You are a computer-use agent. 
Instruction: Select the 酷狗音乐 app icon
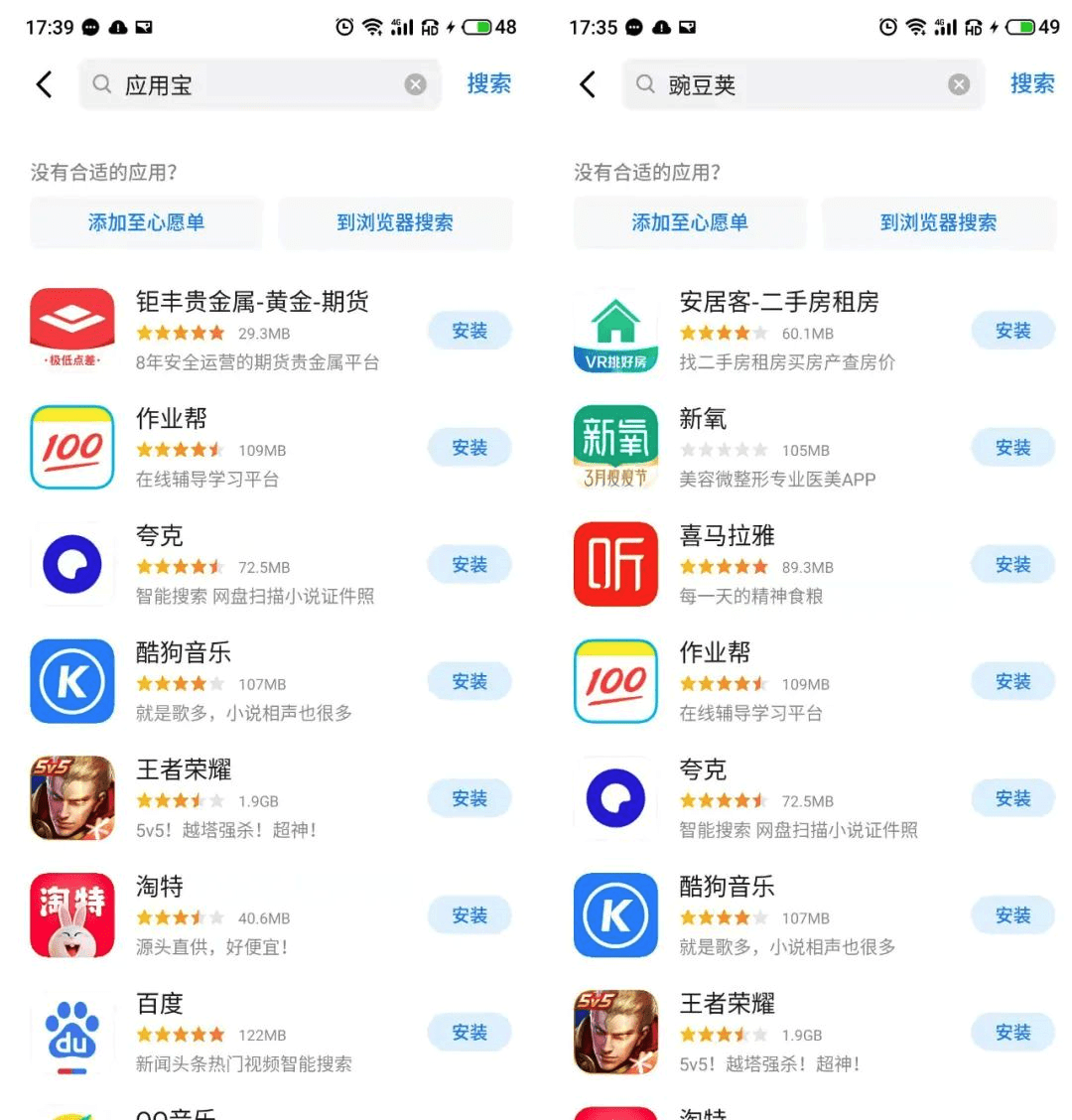pos(71,681)
